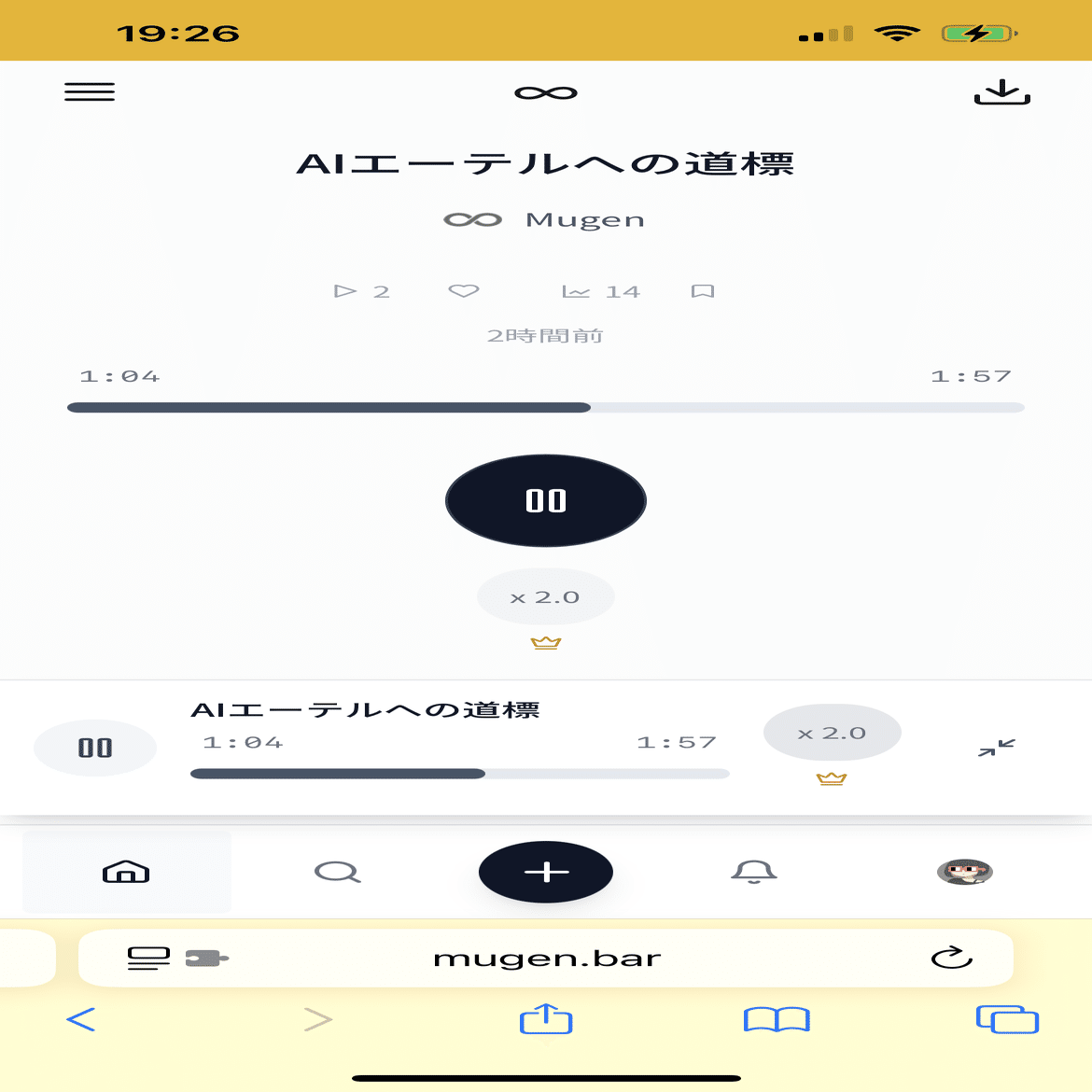Pause playback with the large dark button
Image resolution: width=1092 pixels, height=1092 pixels.
point(546,501)
